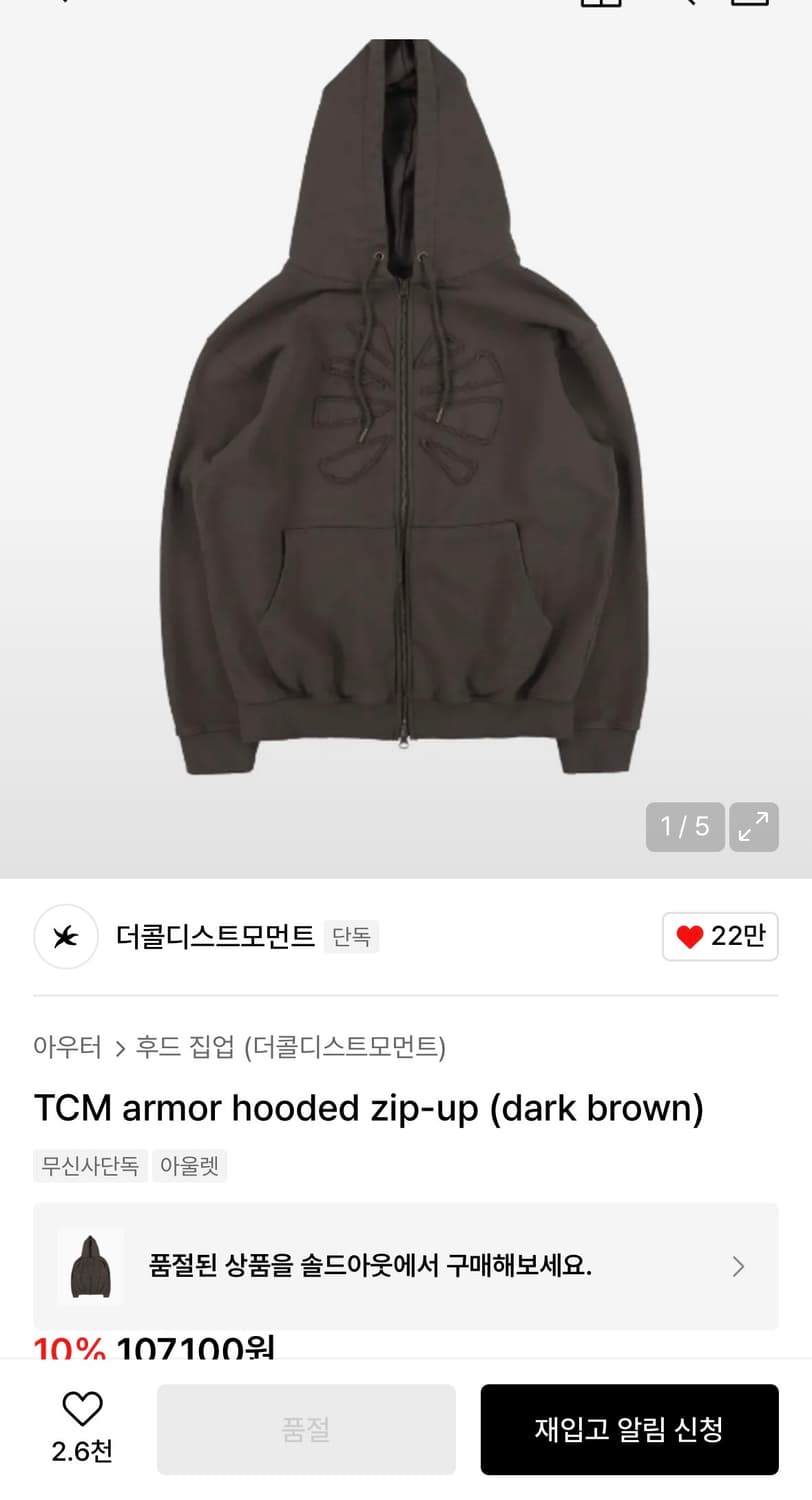This screenshot has width=812, height=1500.
Task: Click the circular star brand logo
Action: click(65, 936)
